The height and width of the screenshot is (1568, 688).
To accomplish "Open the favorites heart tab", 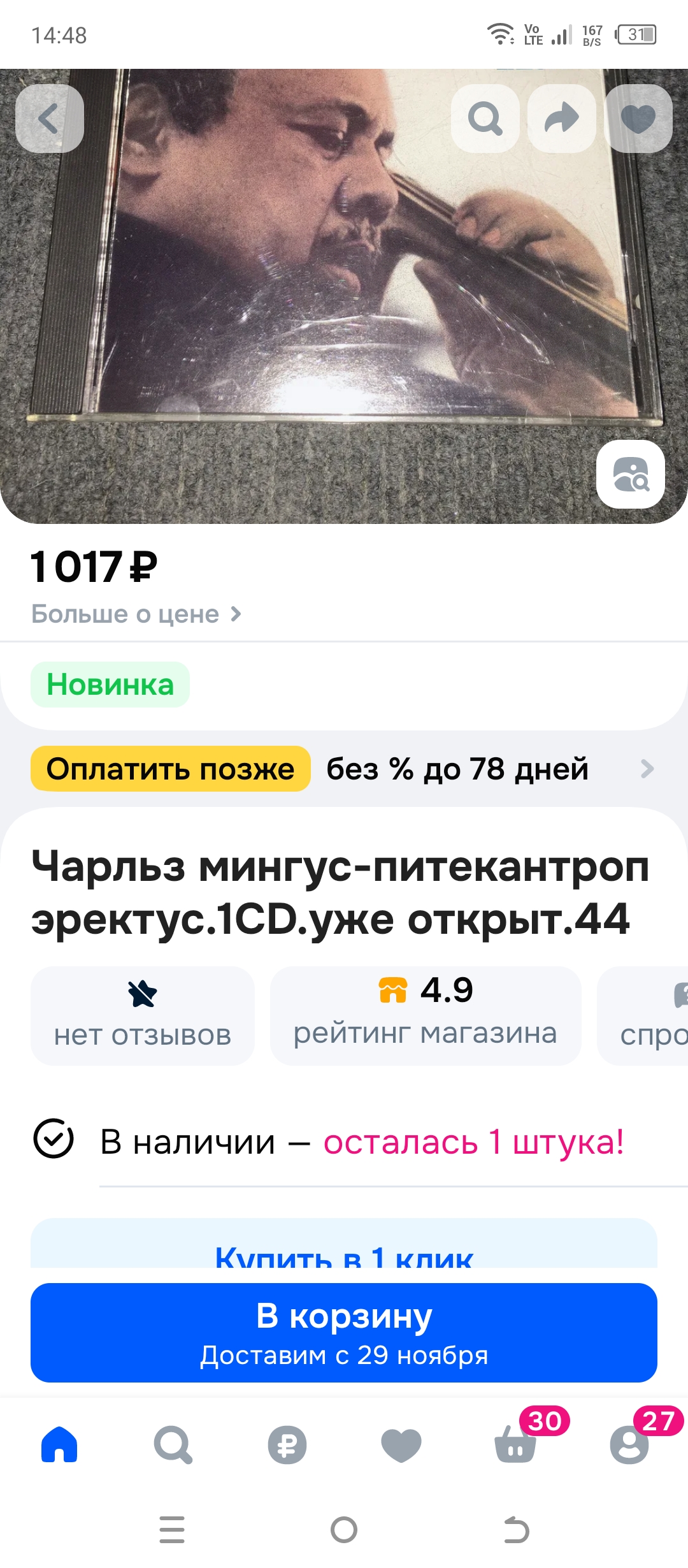I will click(x=401, y=1444).
